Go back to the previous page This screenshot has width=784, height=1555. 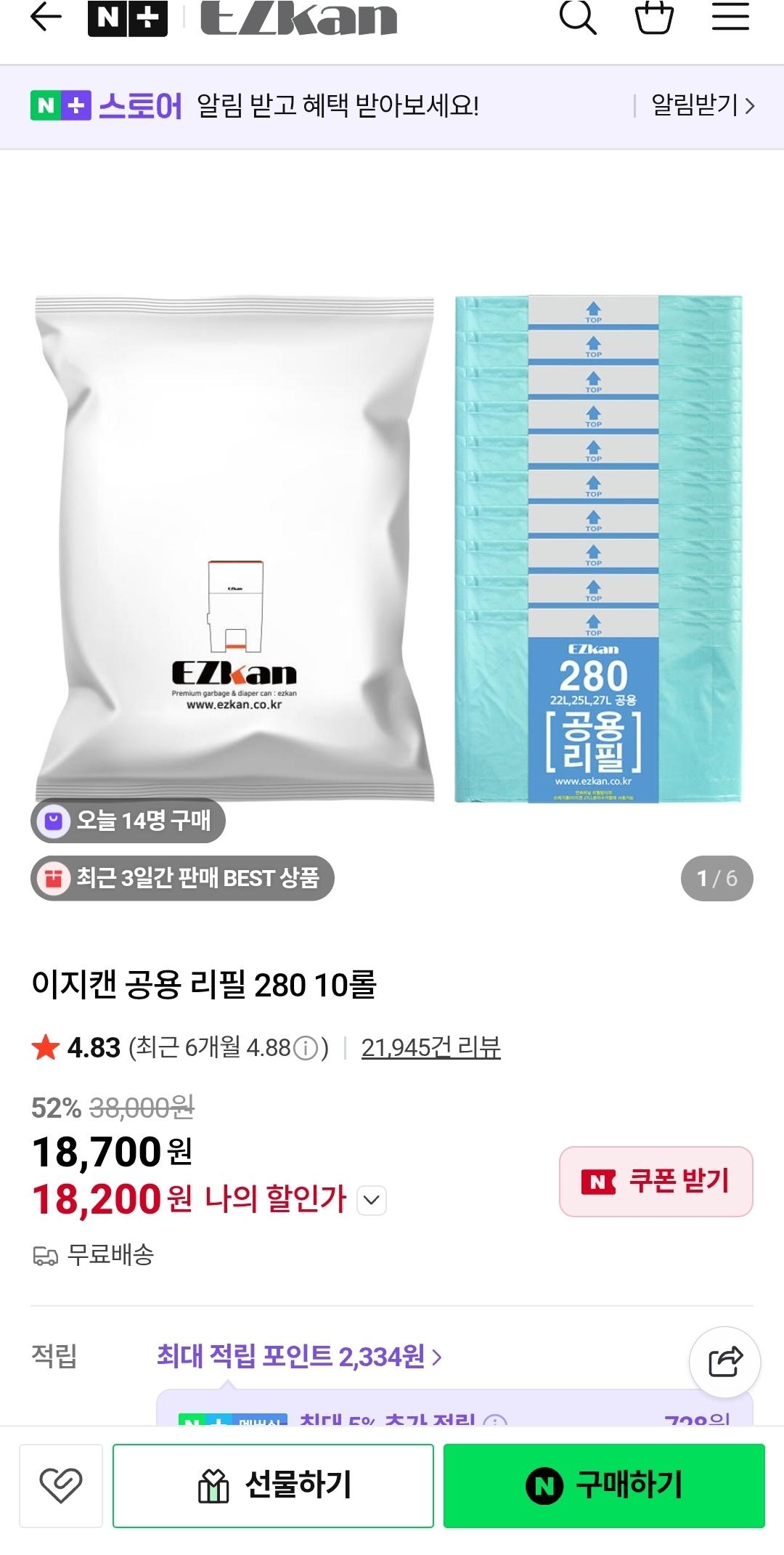click(42, 20)
